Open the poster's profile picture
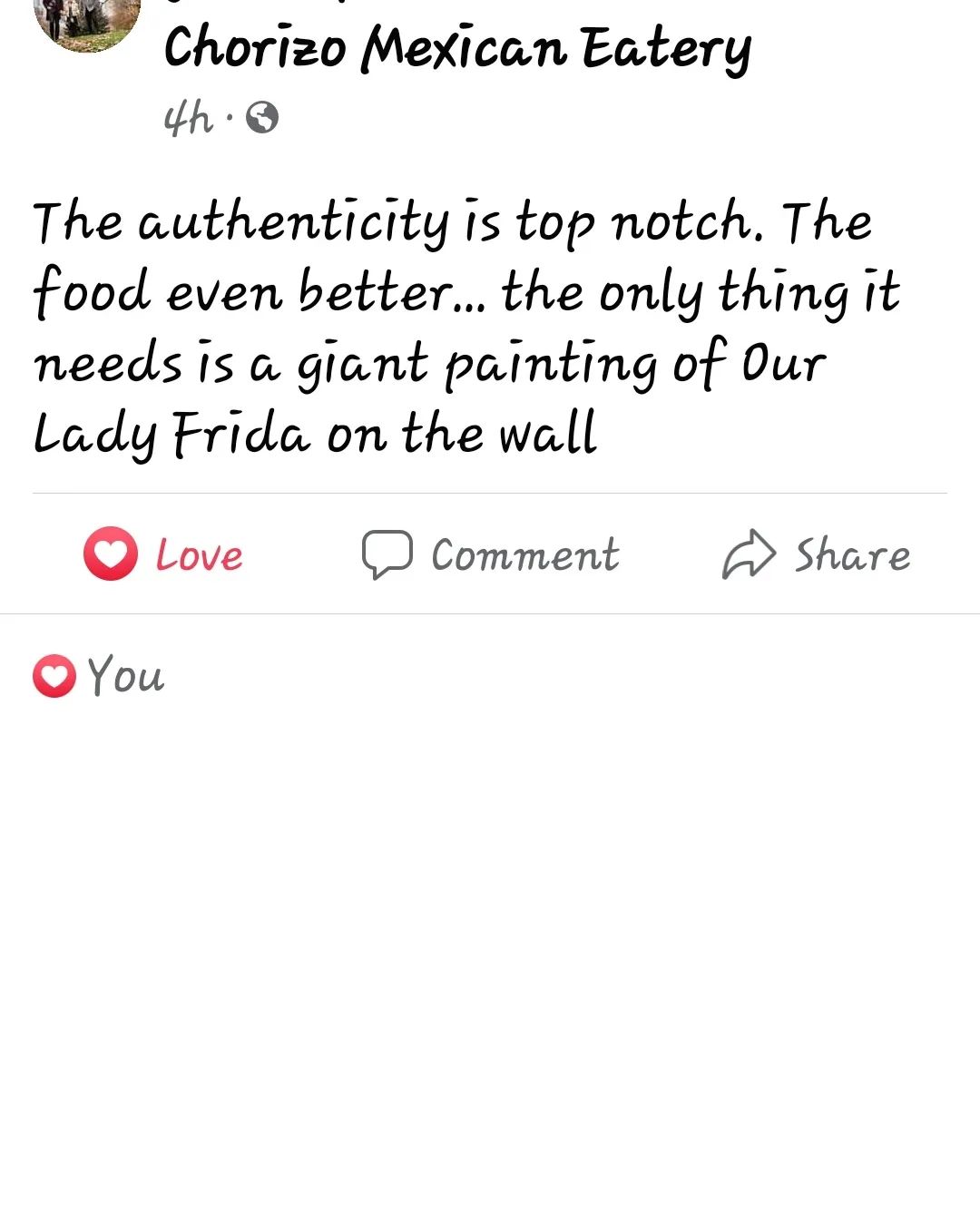This screenshot has width=980, height=1225. click(x=87, y=20)
